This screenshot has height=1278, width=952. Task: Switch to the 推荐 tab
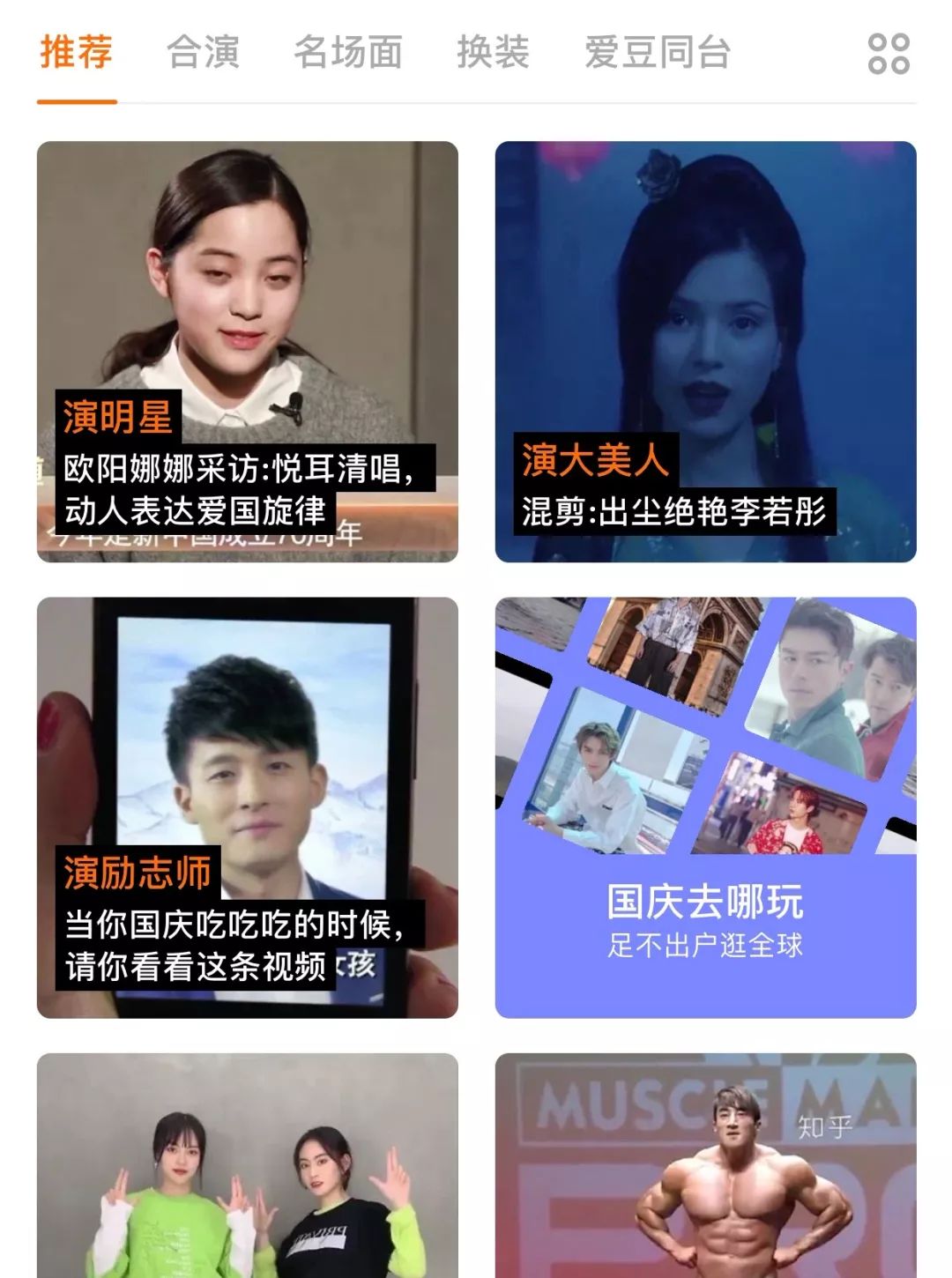(x=77, y=53)
